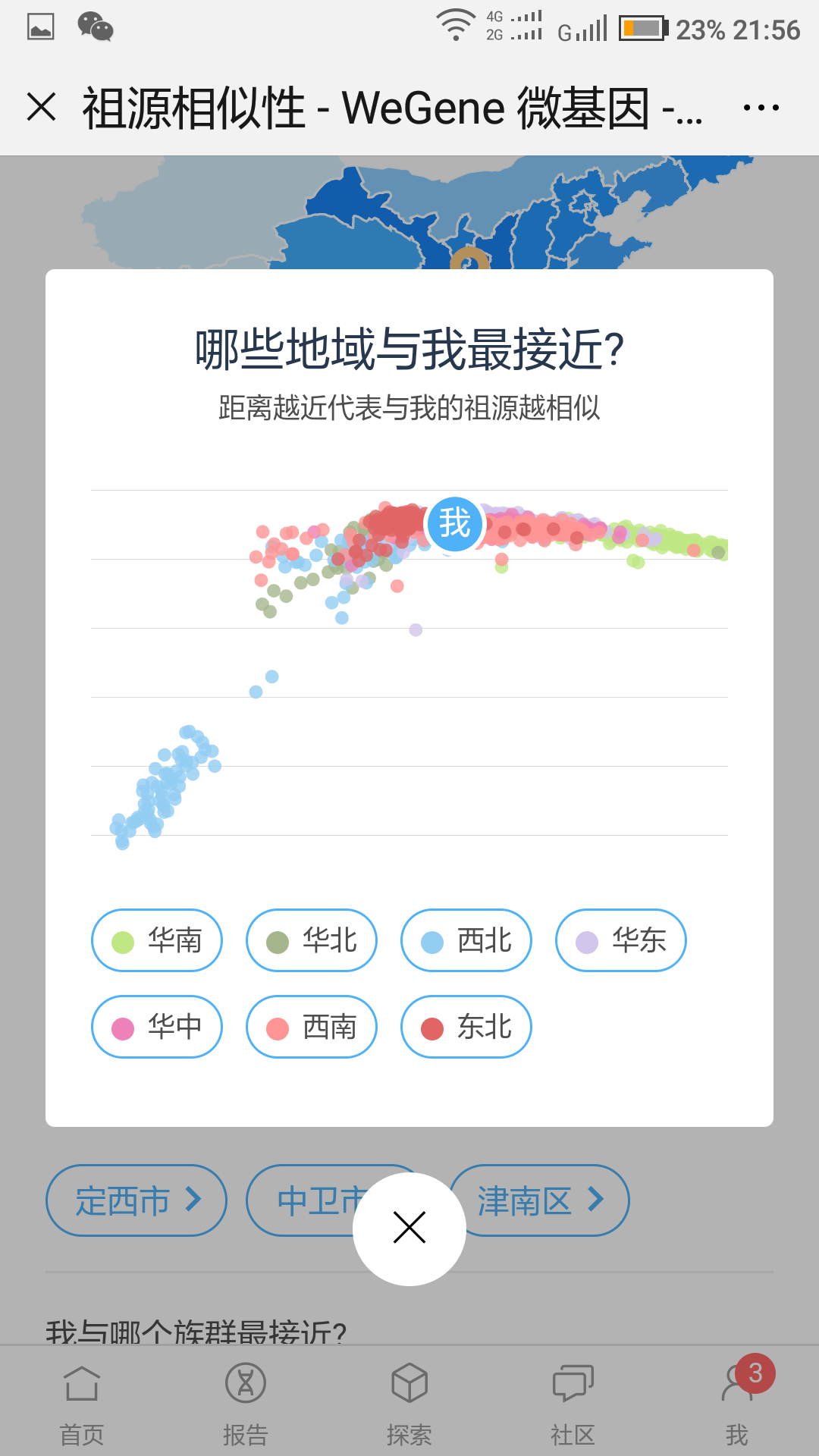Toggle the 西北 region chip

[x=466, y=940]
